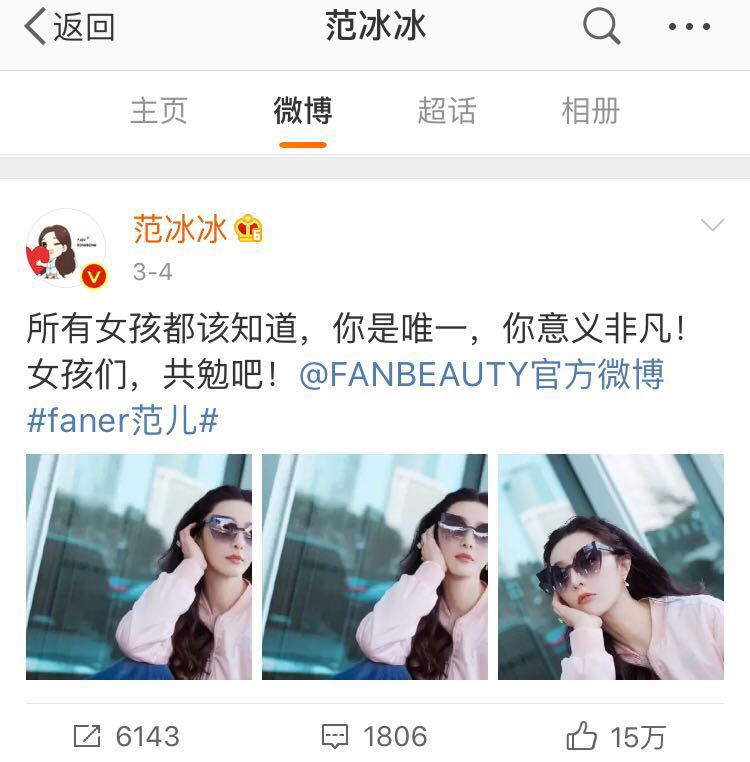Screen dimensions: 750x762
Task: Like the post with 15万 likes
Action: tap(616, 737)
